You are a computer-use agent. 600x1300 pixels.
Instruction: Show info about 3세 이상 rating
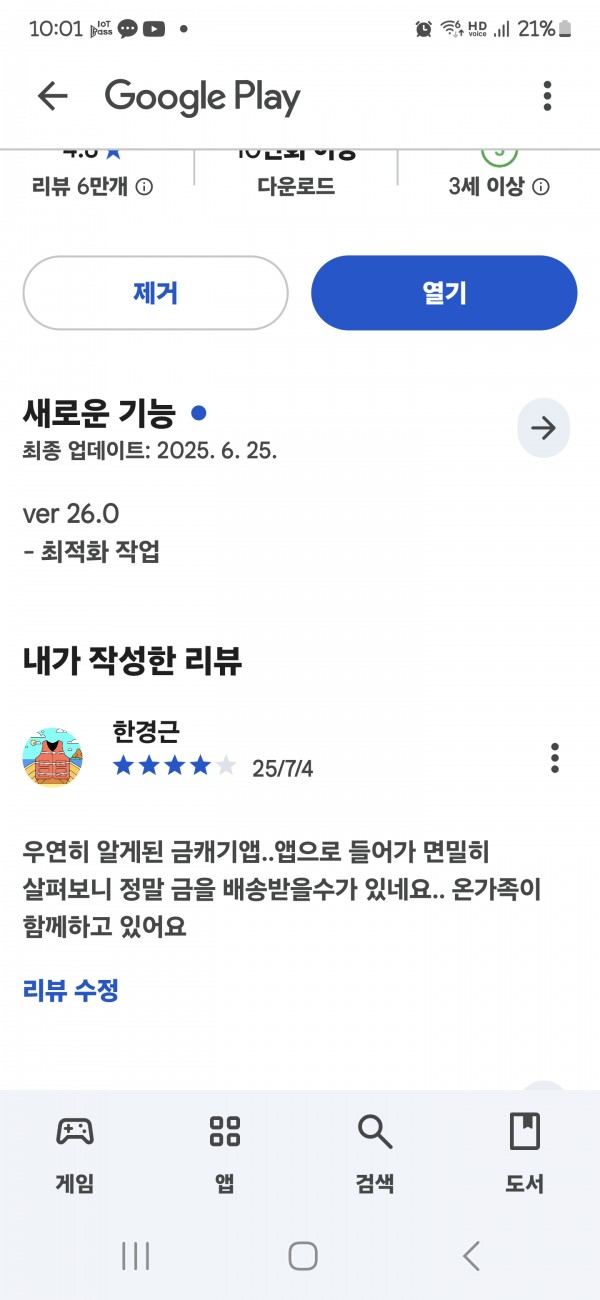pos(541,187)
